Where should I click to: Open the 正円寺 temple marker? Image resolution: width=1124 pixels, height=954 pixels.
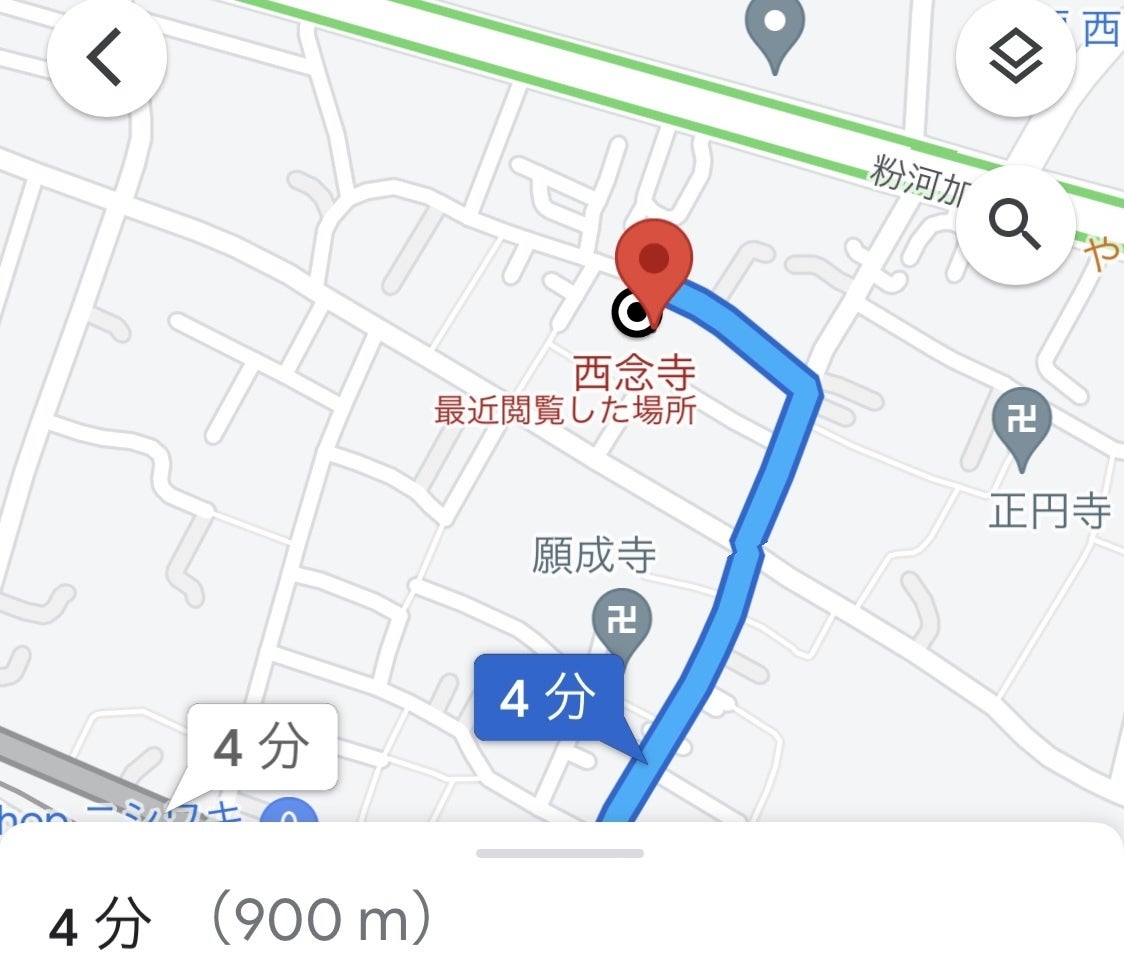coord(1021,422)
